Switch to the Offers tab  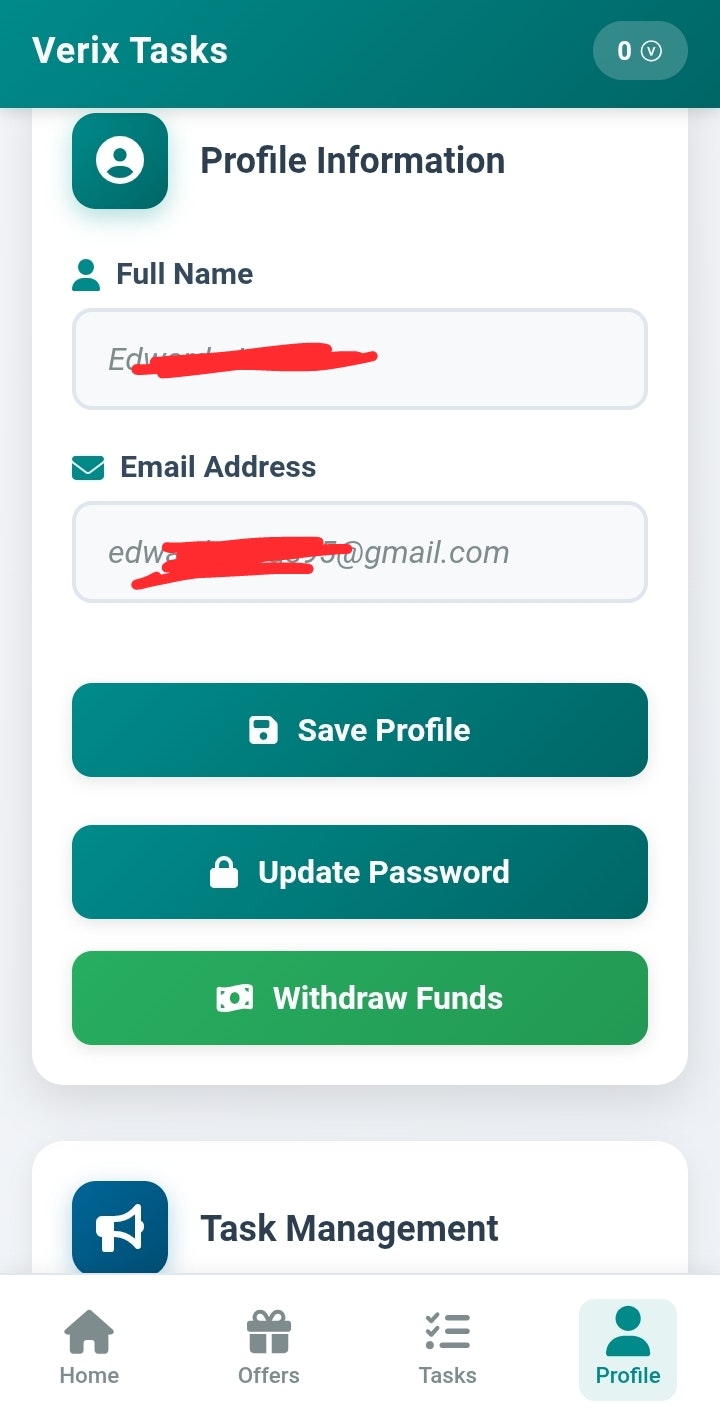(x=269, y=1348)
